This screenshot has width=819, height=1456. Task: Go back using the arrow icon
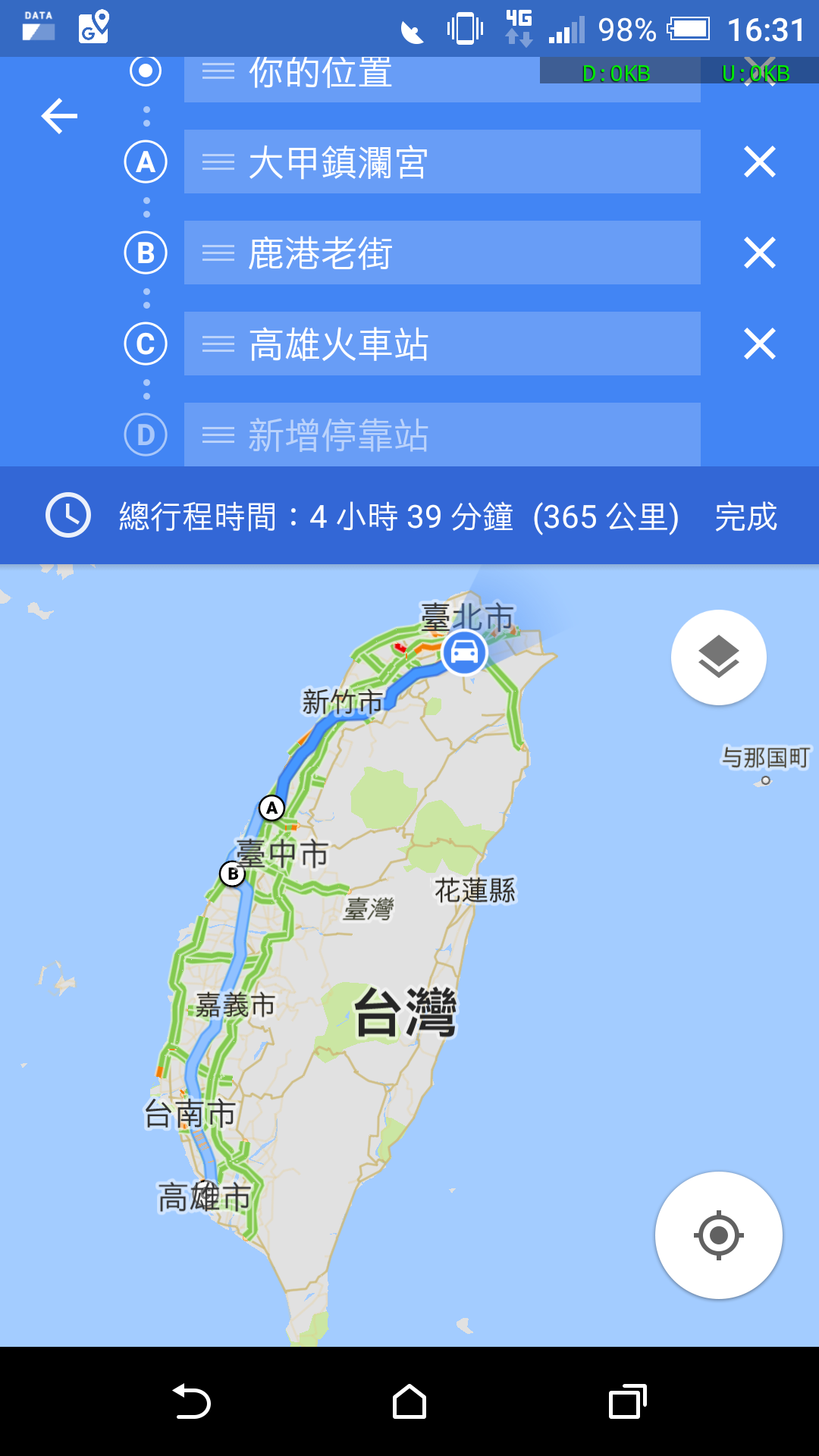[59, 116]
